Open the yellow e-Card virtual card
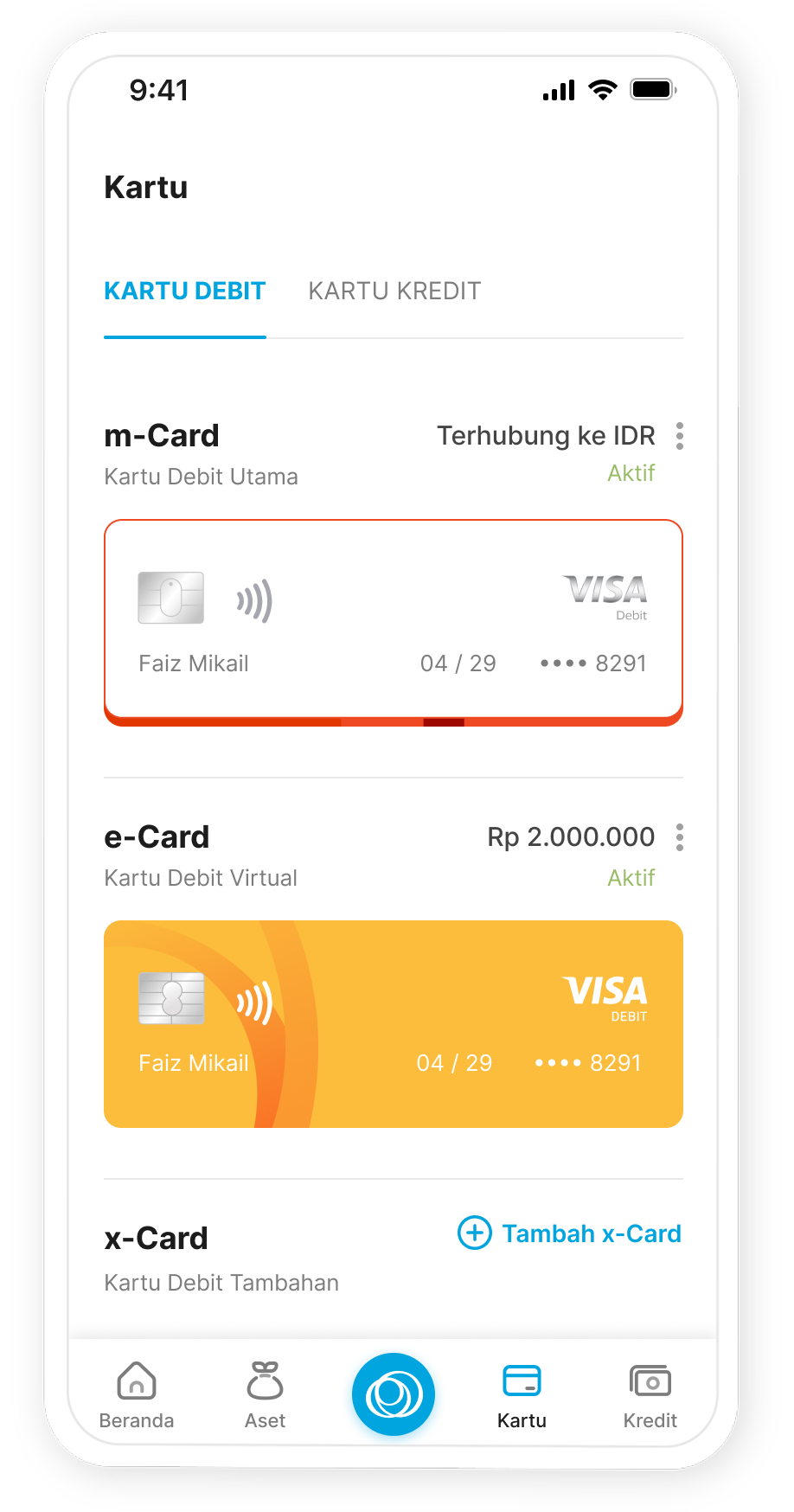 tap(393, 1023)
